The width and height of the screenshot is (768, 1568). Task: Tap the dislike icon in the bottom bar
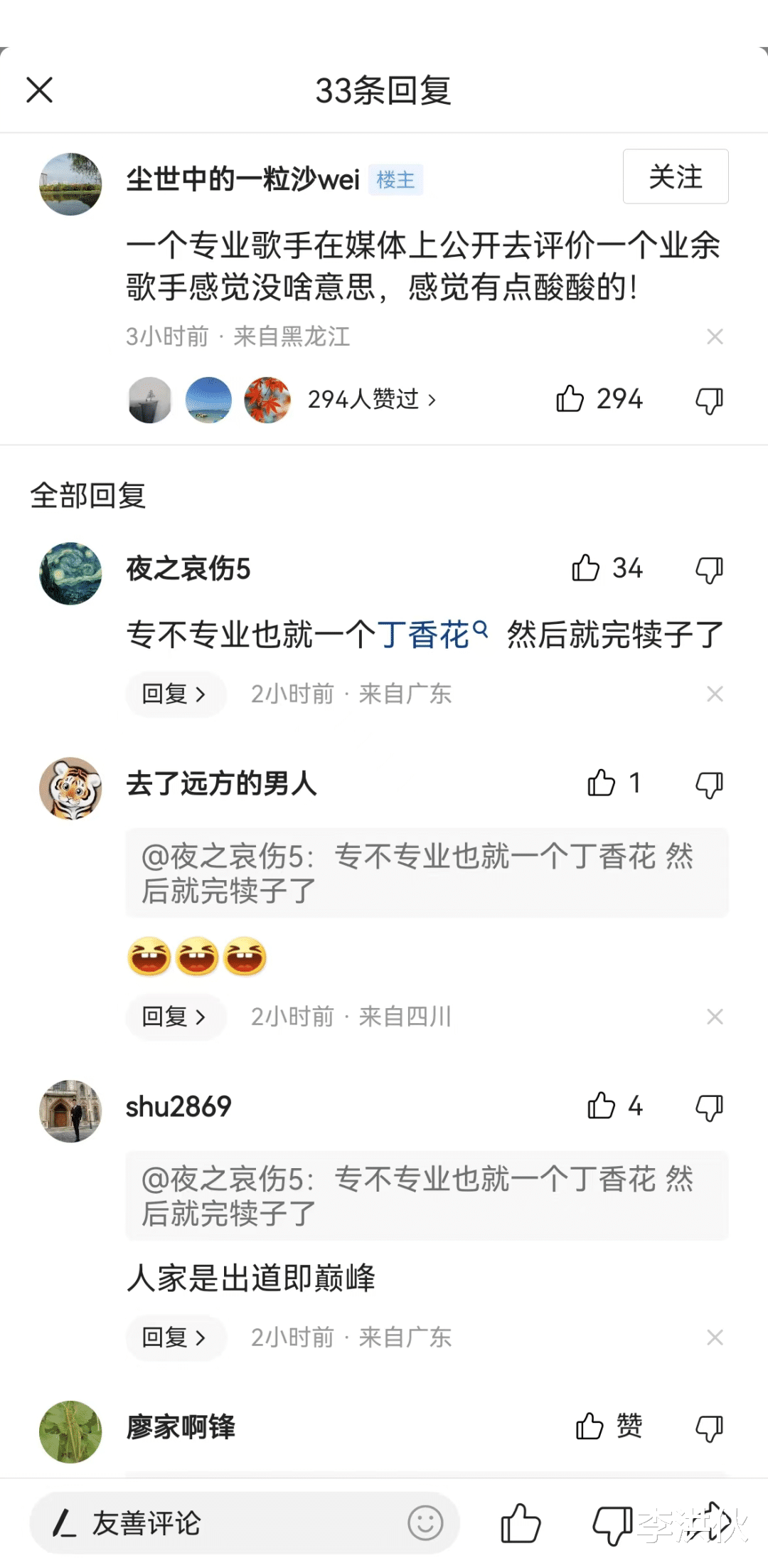coord(613,1524)
